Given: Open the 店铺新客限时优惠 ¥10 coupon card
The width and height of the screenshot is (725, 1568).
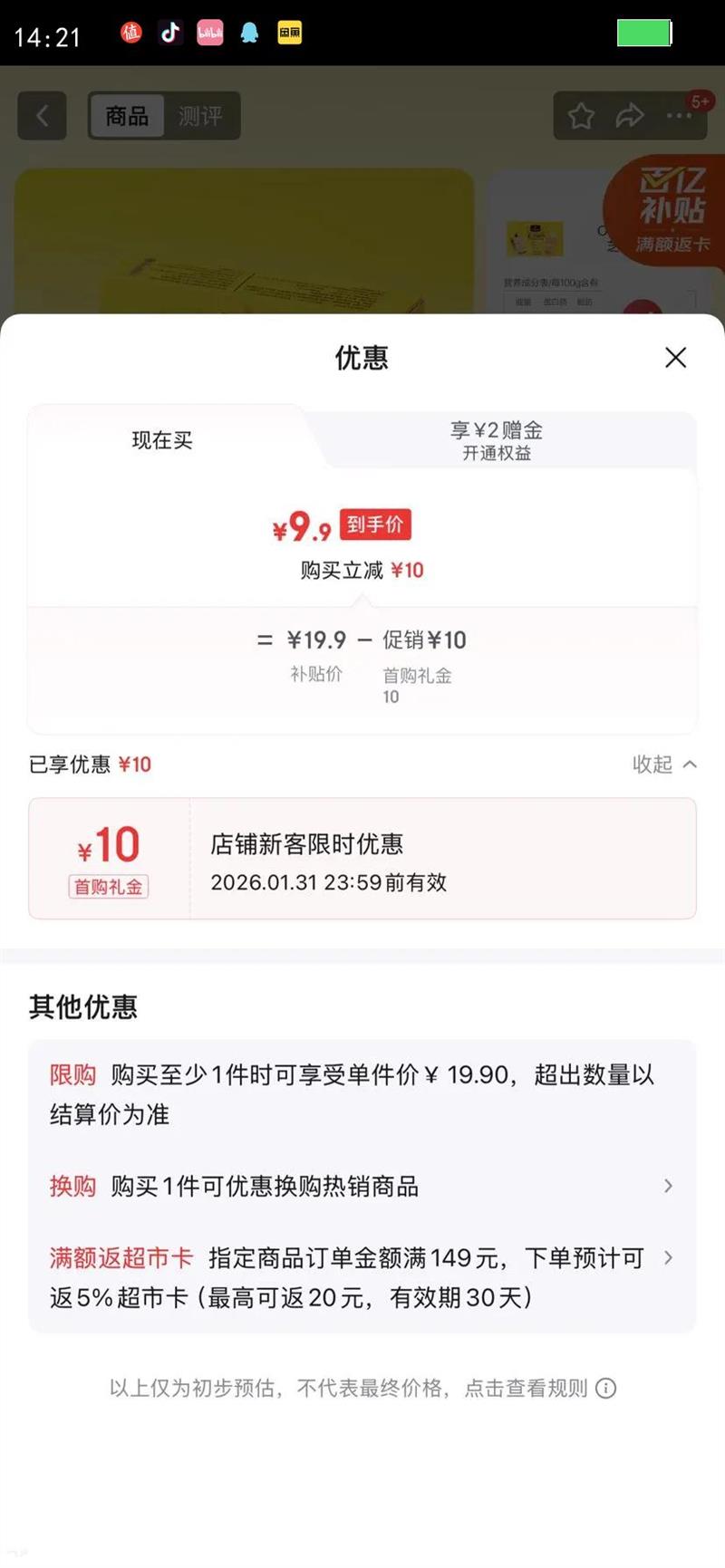Looking at the screenshot, I should click(x=362, y=859).
